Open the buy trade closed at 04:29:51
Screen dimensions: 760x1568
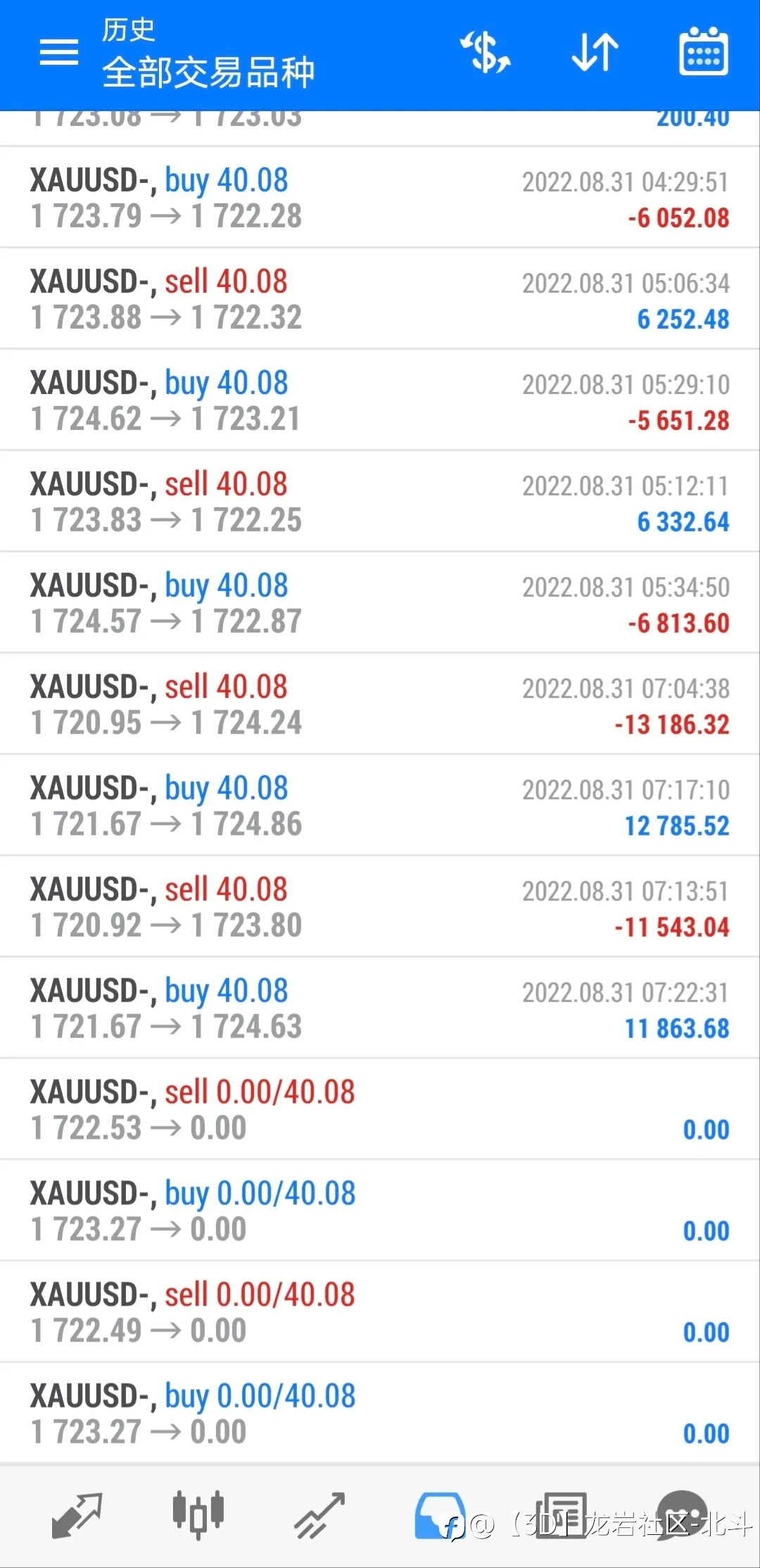click(380, 198)
